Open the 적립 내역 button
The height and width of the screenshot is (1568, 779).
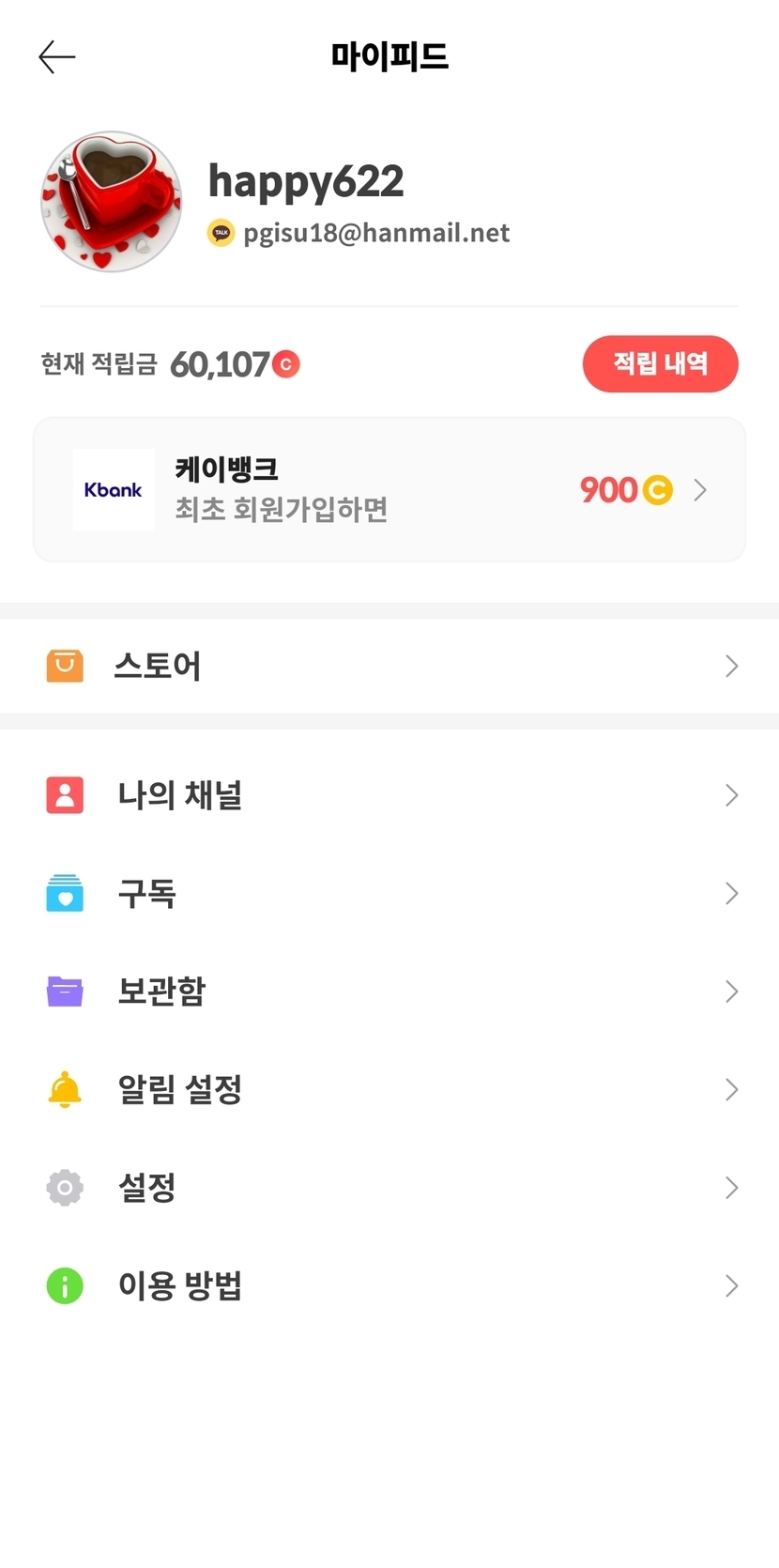click(660, 364)
